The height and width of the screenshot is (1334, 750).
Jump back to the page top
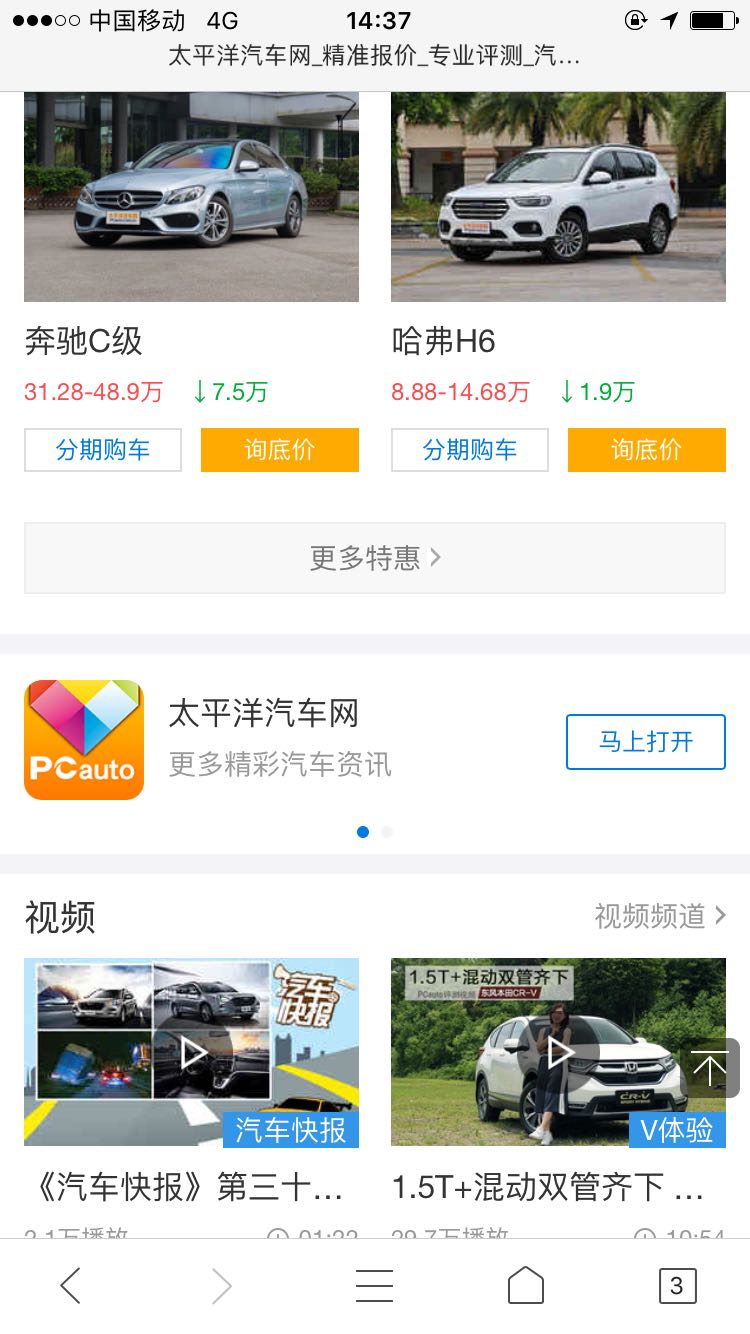pyautogui.click(x=710, y=1068)
